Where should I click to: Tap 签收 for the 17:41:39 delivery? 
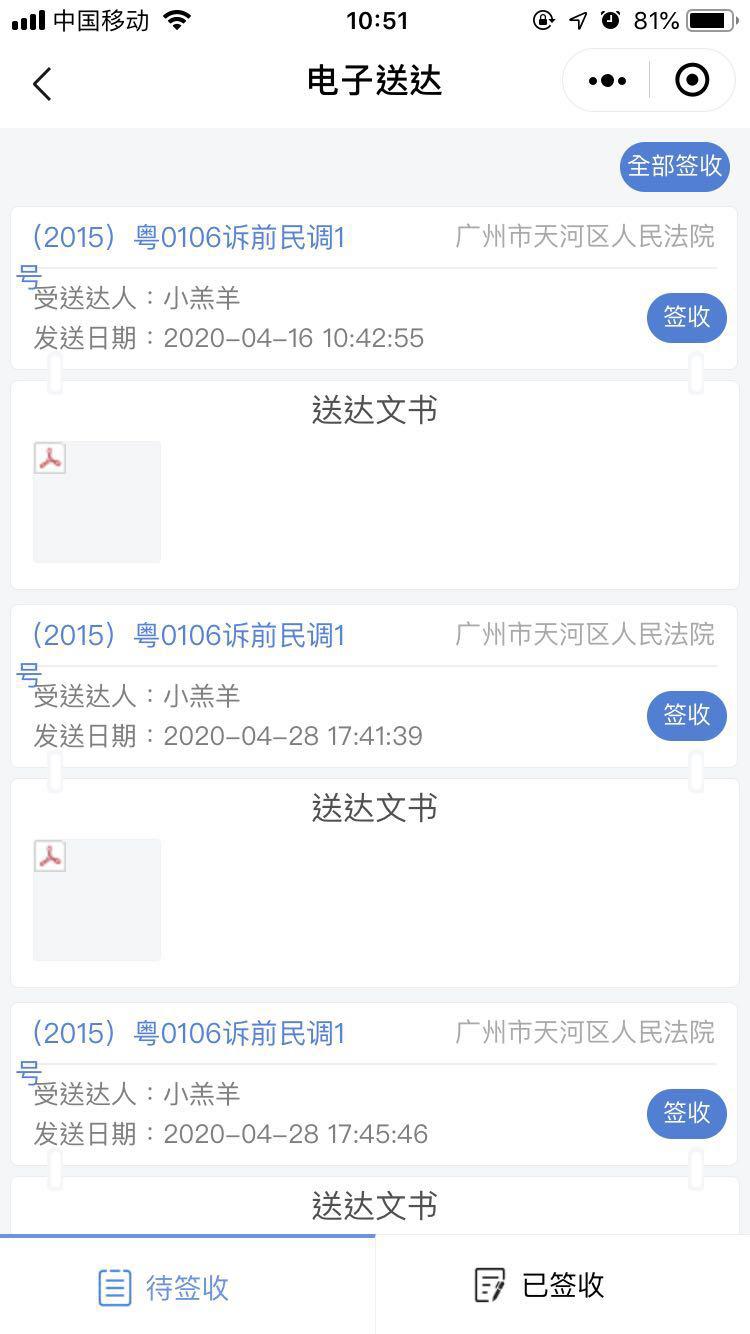tap(686, 716)
